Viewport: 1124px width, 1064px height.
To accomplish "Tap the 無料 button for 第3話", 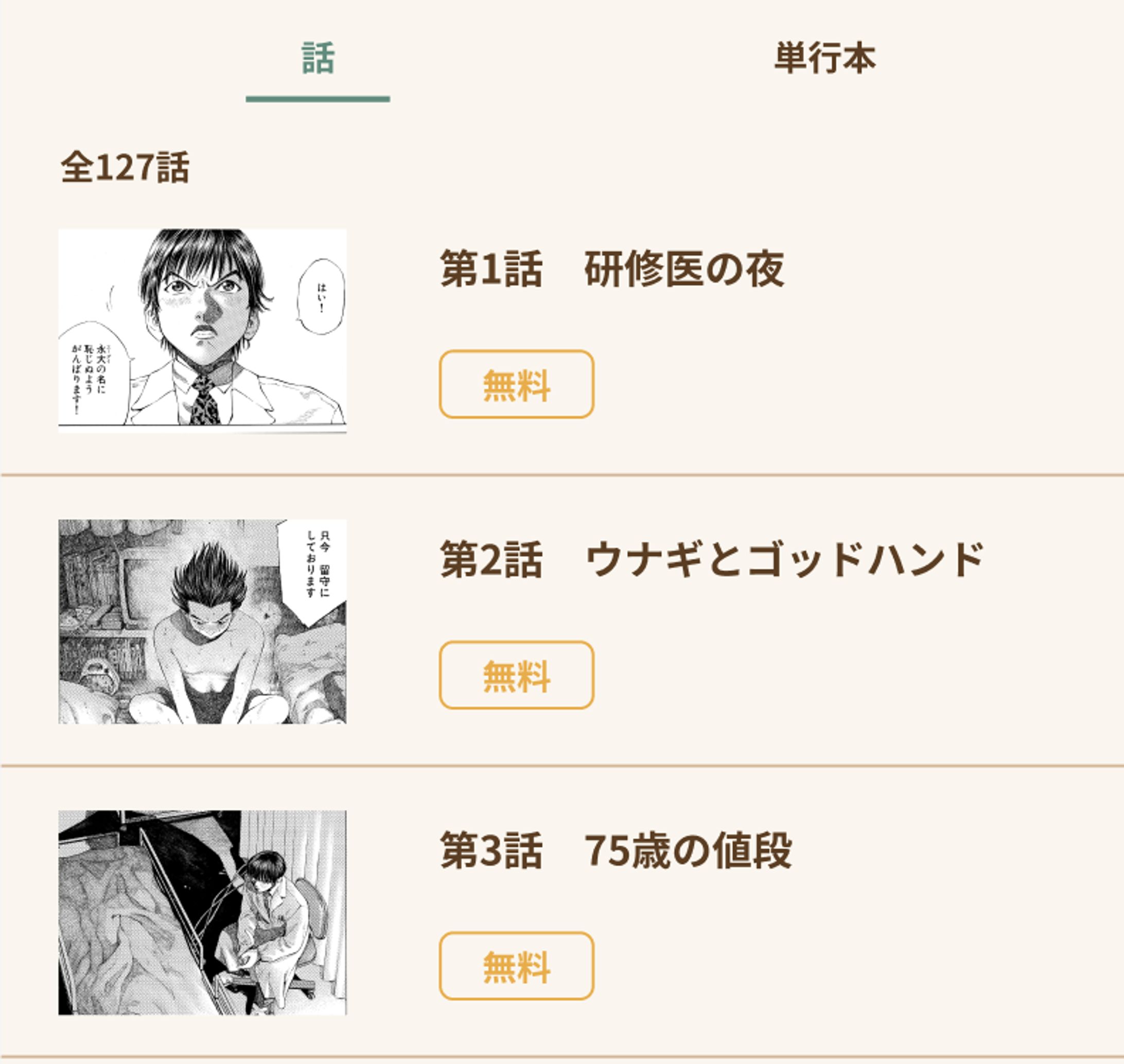I will pos(516,966).
